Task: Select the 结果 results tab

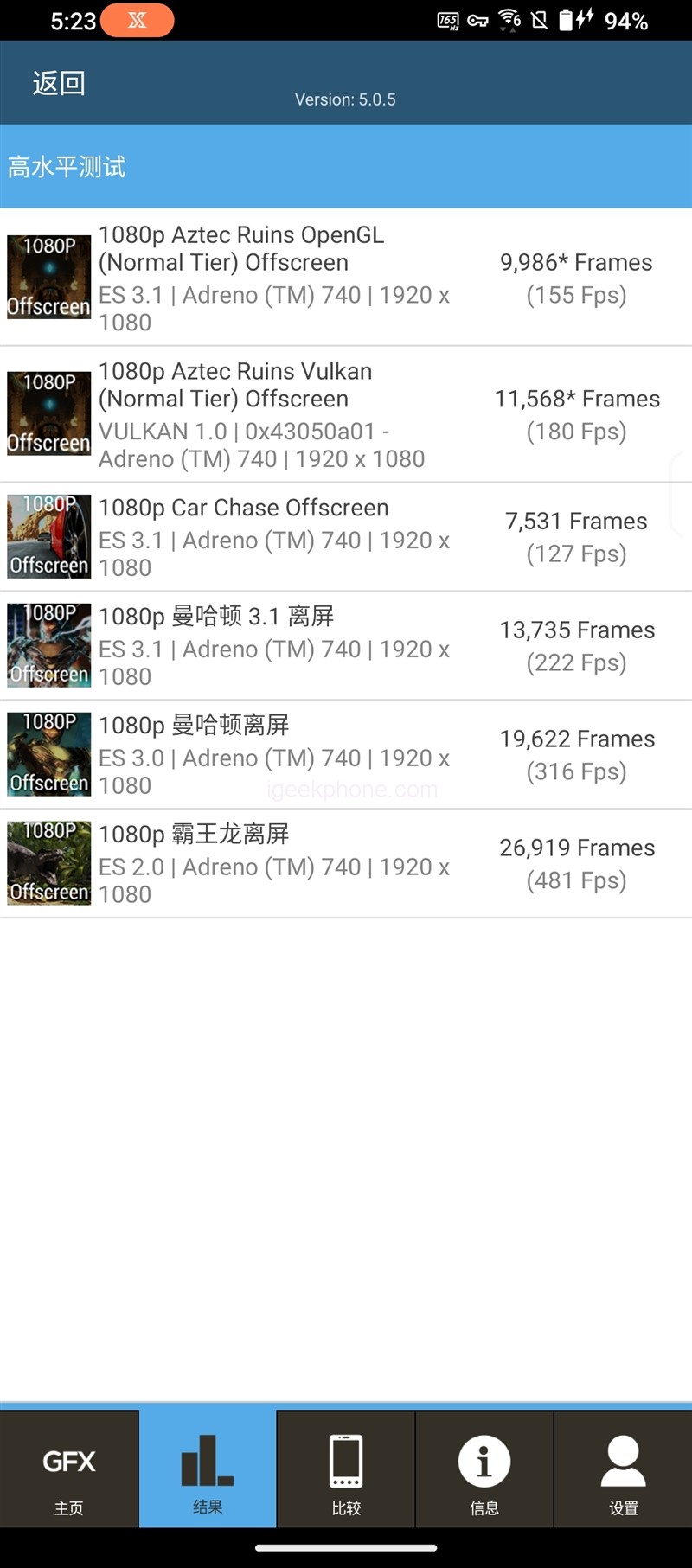Action: 208,1474
